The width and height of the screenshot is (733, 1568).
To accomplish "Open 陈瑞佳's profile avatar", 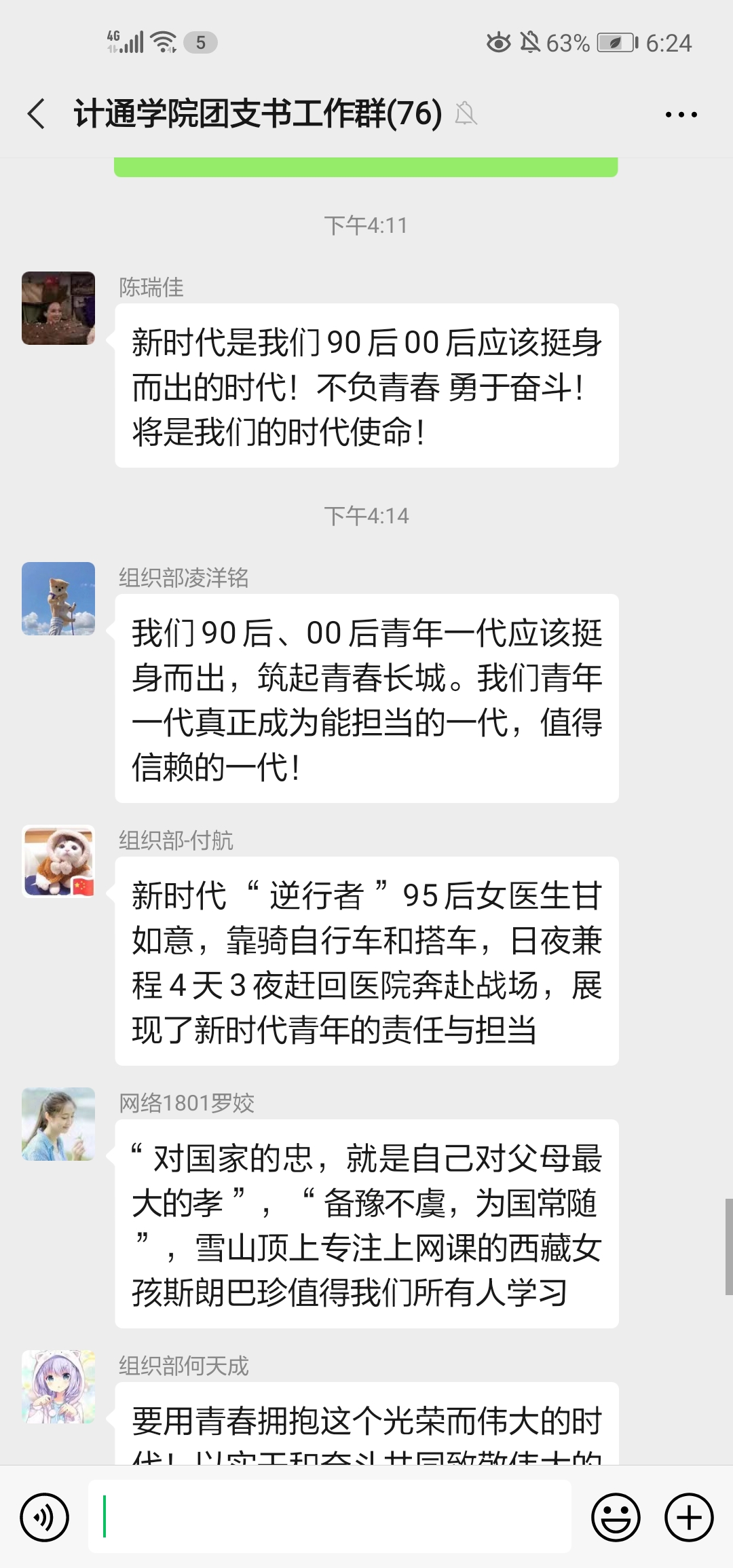I will click(x=58, y=308).
